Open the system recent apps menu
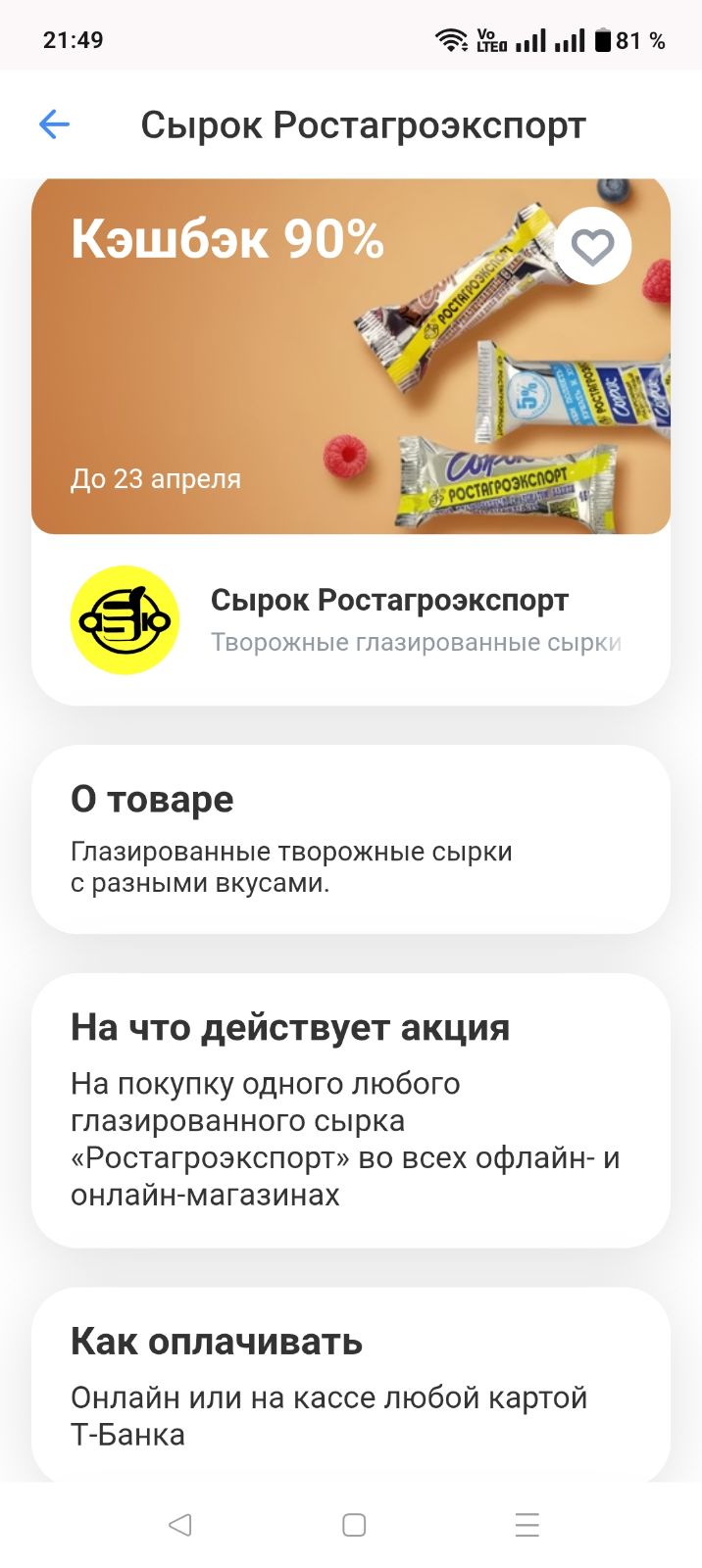The image size is (702, 1568). tap(527, 1525)
